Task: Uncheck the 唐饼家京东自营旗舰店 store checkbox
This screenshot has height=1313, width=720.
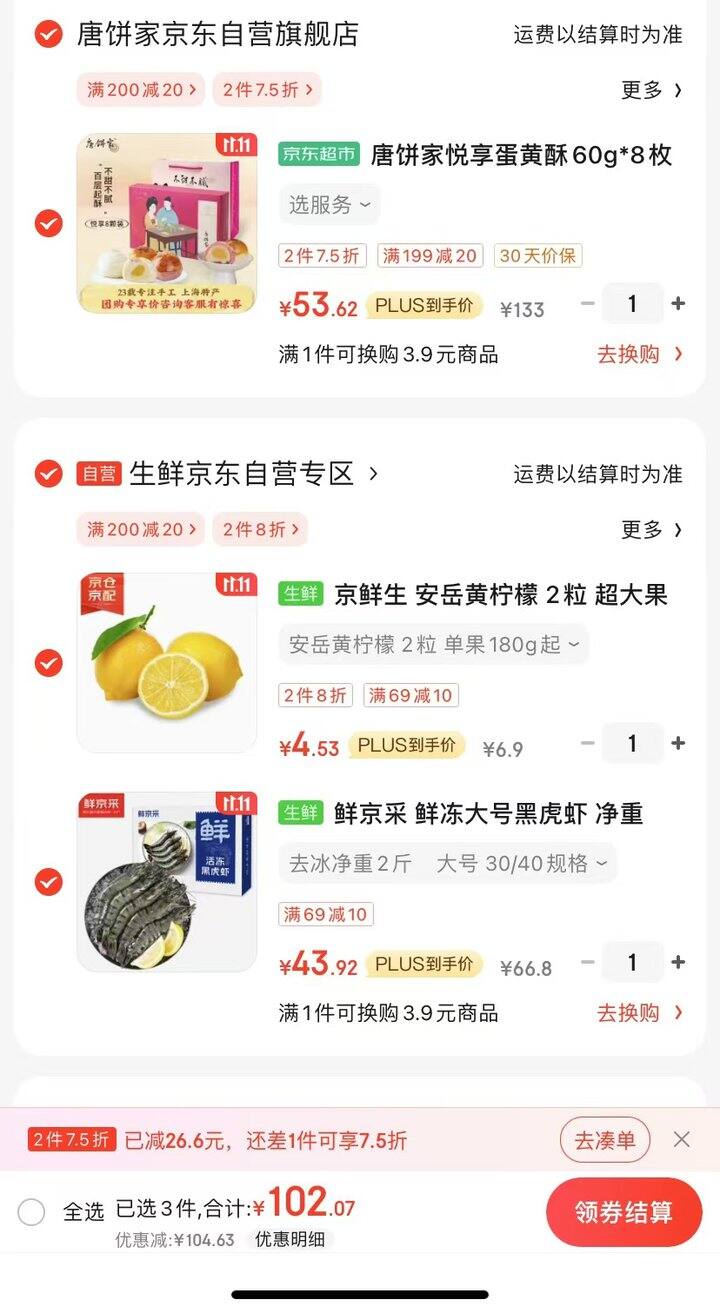Action: click(x=48, y=34)
